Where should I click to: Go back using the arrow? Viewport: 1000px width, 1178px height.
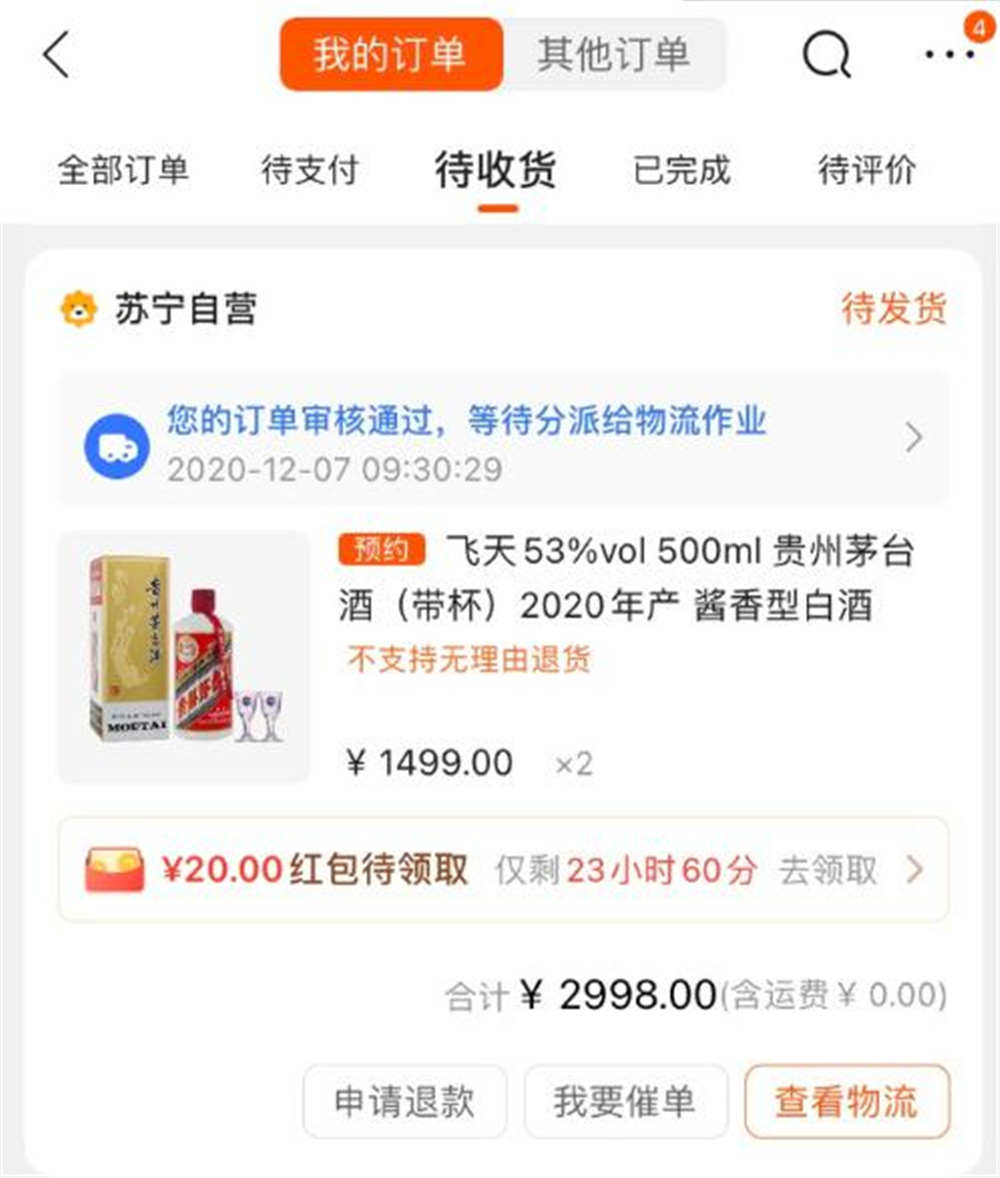57,54
